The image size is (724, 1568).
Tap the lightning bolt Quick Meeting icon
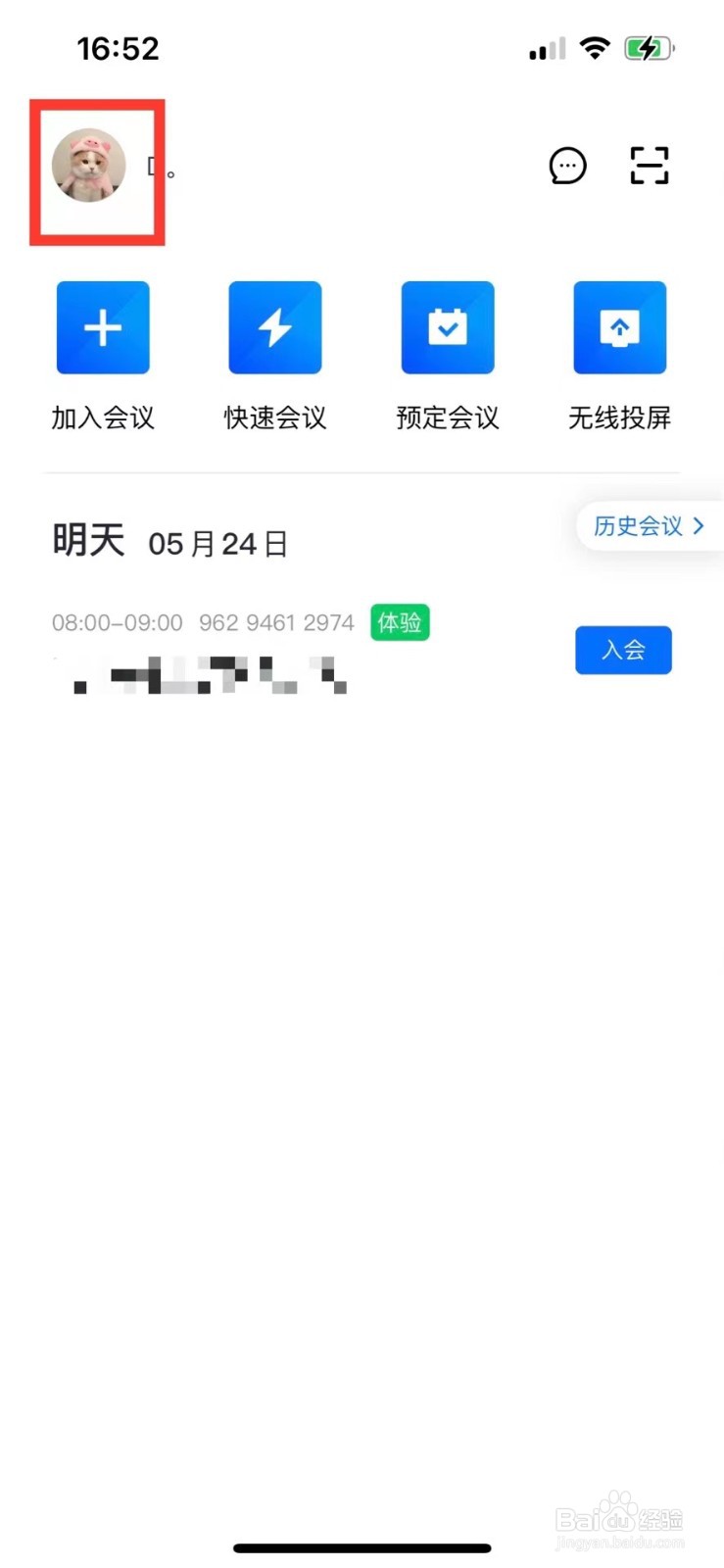[274, 328]
